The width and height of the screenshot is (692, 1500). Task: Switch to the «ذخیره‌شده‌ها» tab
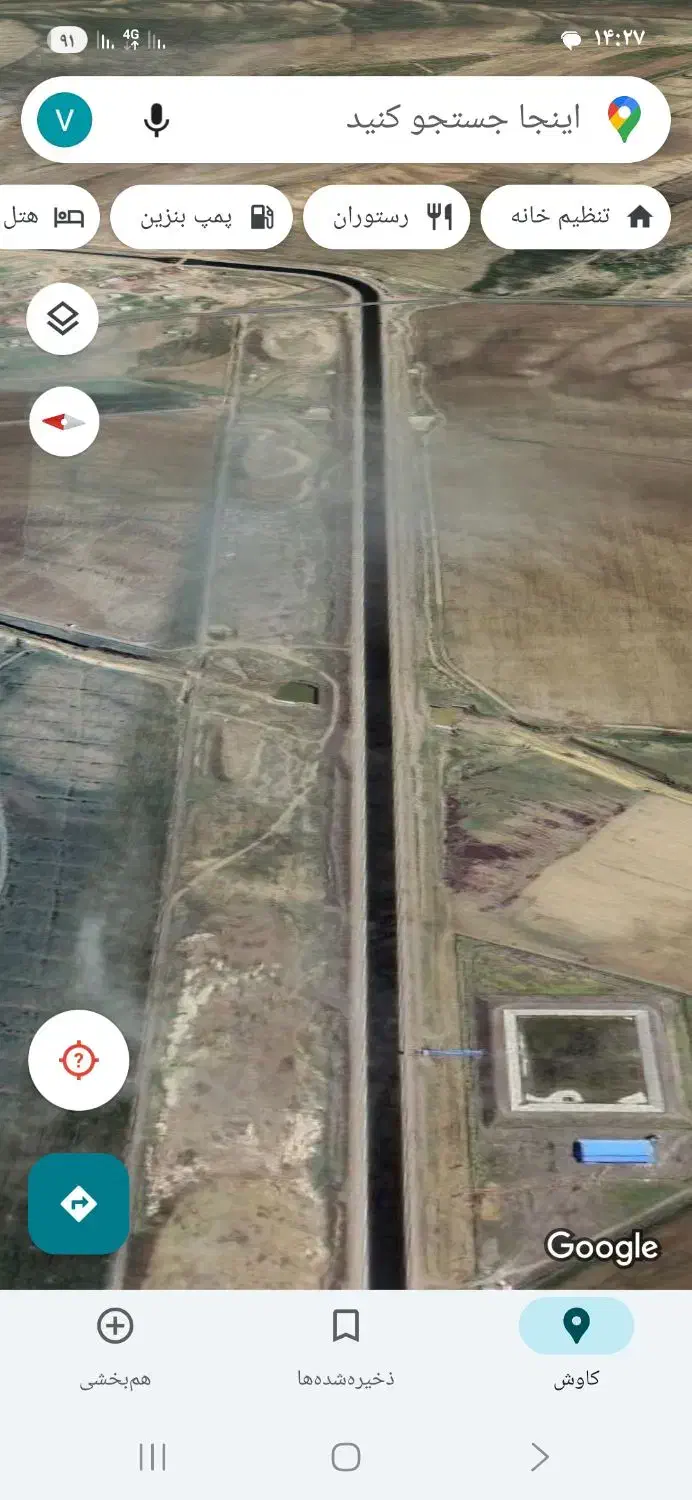click(x=346, y=1343)
